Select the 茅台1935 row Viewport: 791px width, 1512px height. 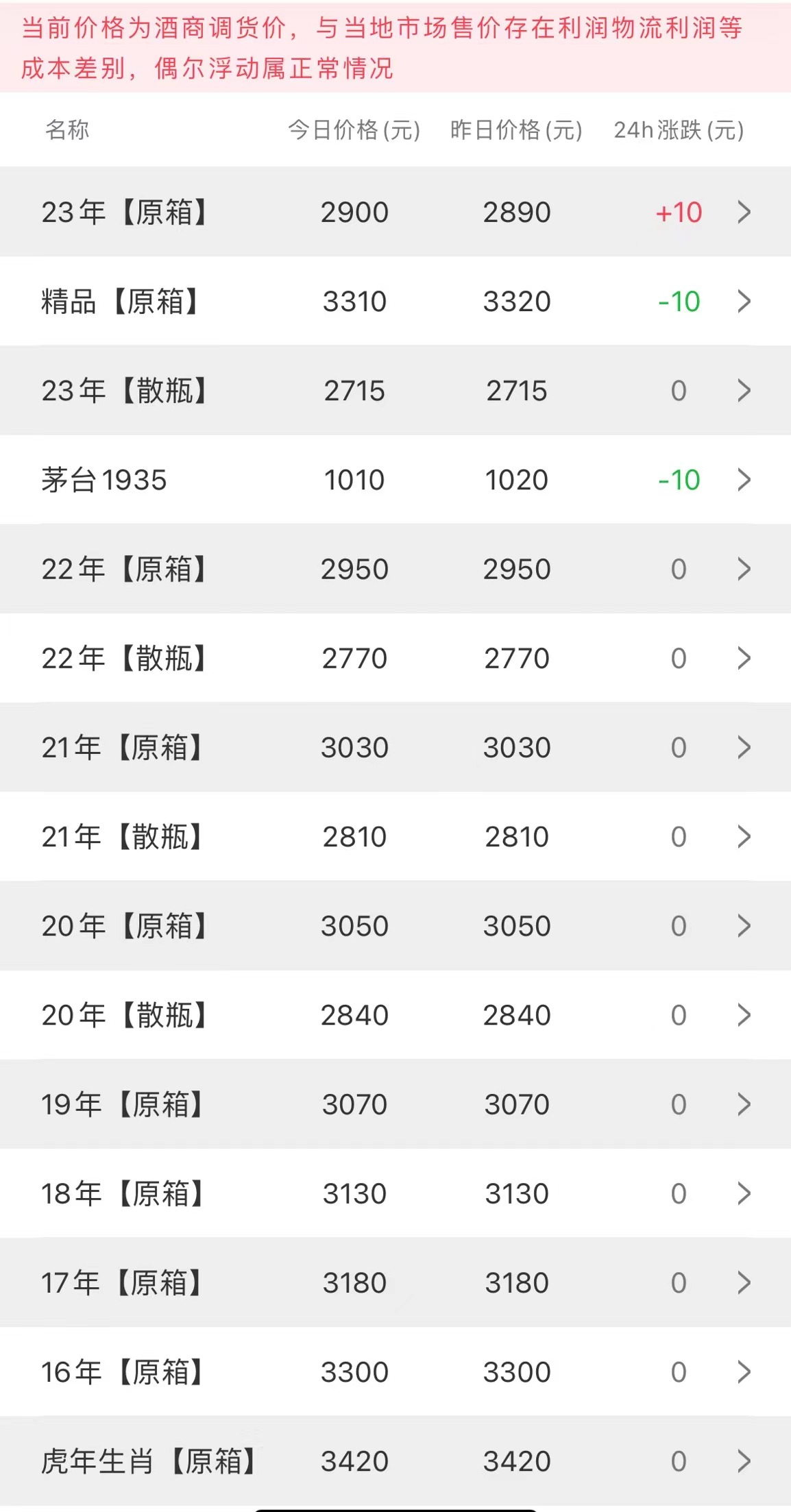(395, 480)
